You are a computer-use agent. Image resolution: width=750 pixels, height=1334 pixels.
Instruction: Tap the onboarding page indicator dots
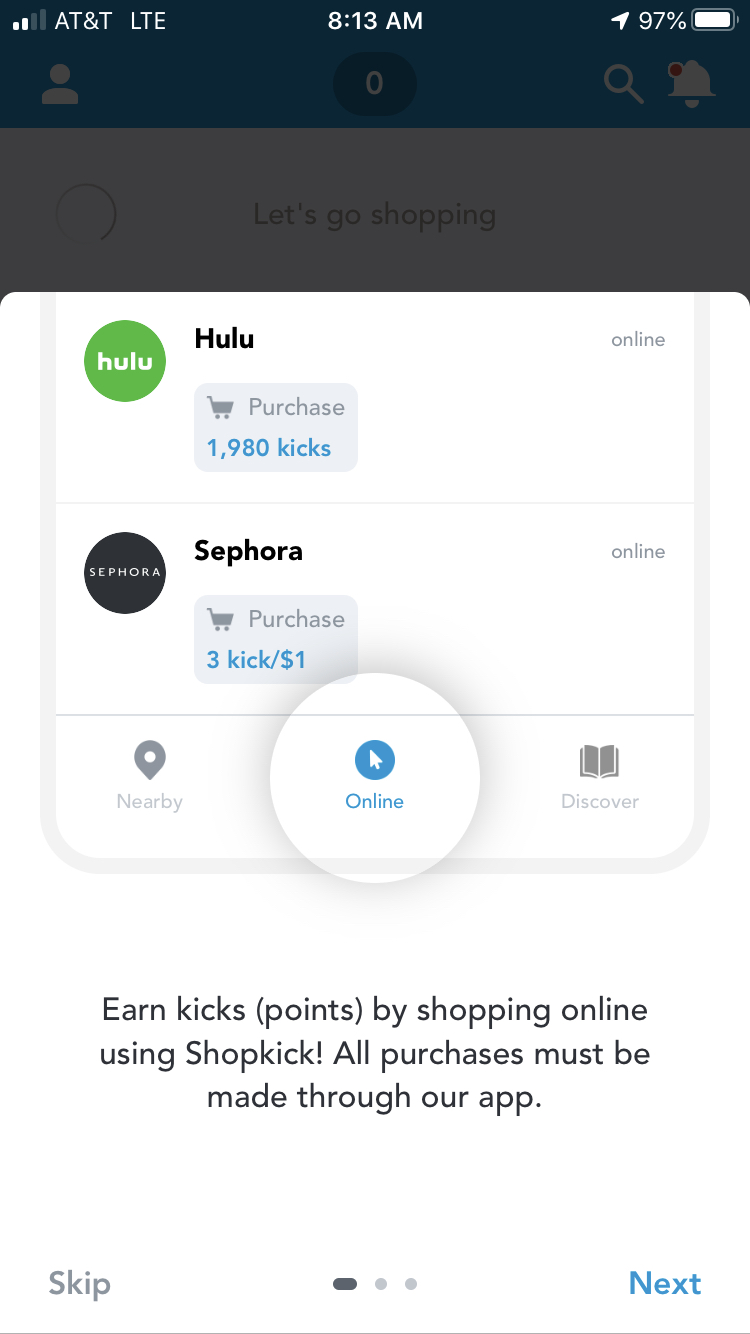[x=375, y=1284]
